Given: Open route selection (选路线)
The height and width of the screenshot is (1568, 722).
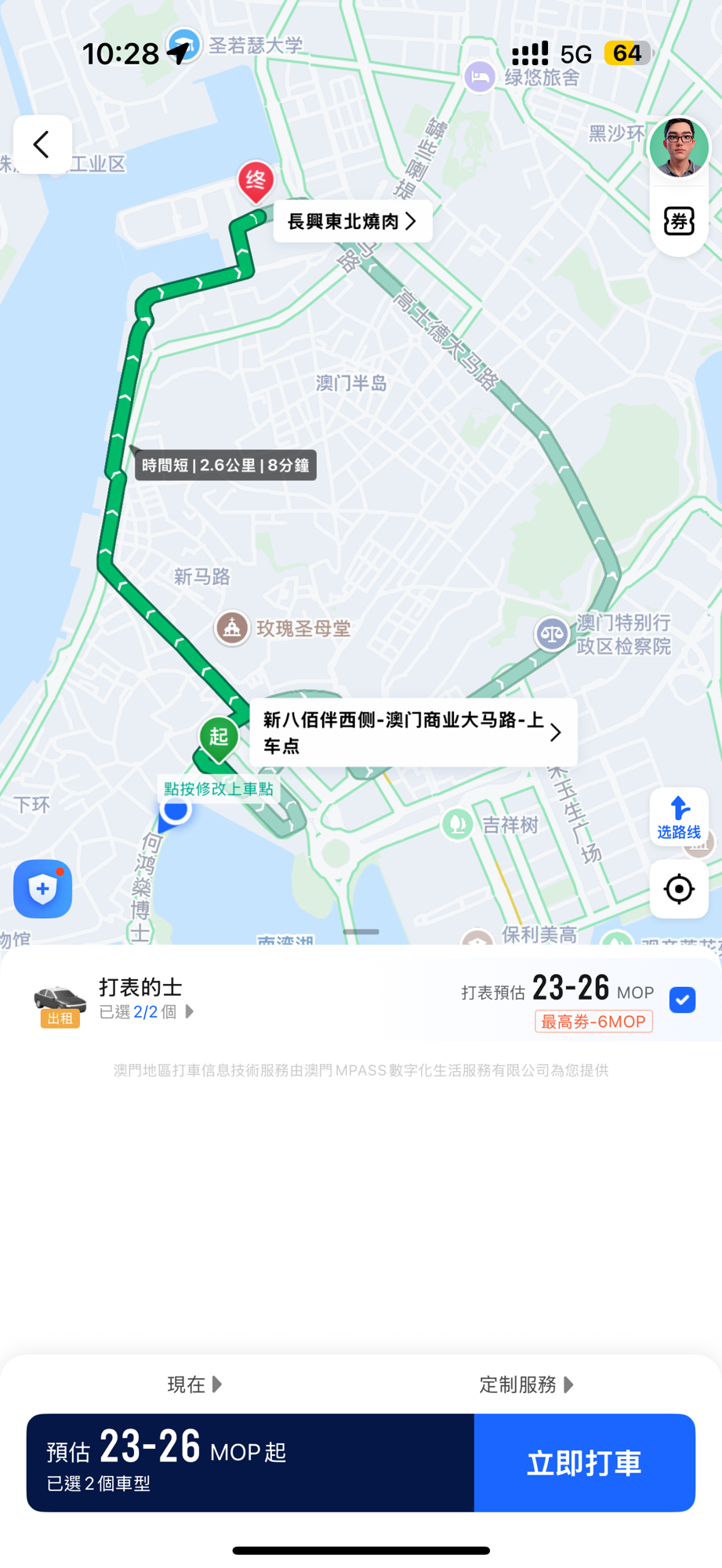Looking at the screenshot, I should 679,817.
